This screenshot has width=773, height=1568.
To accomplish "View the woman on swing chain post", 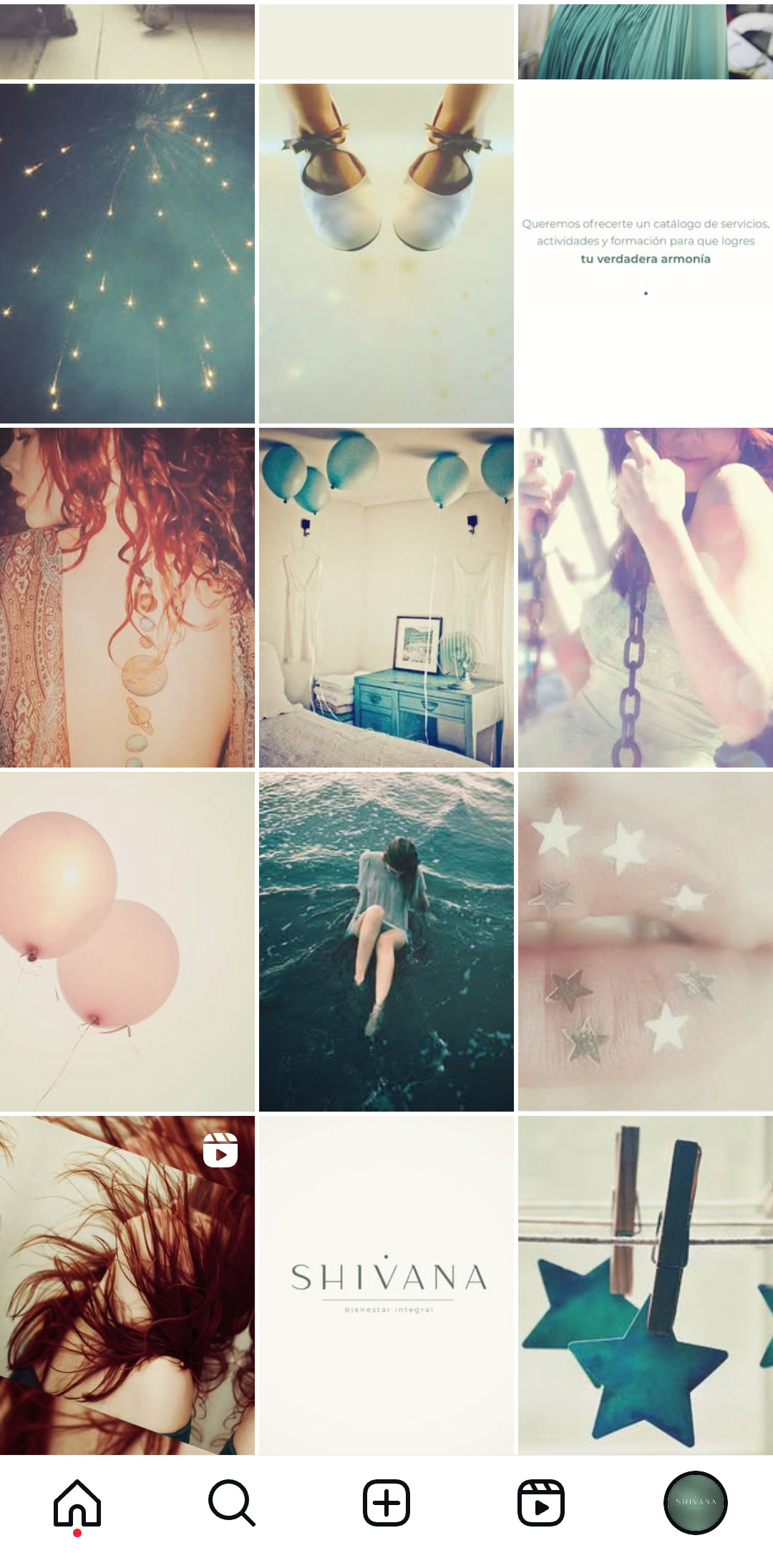I will [x=646, y=598].
